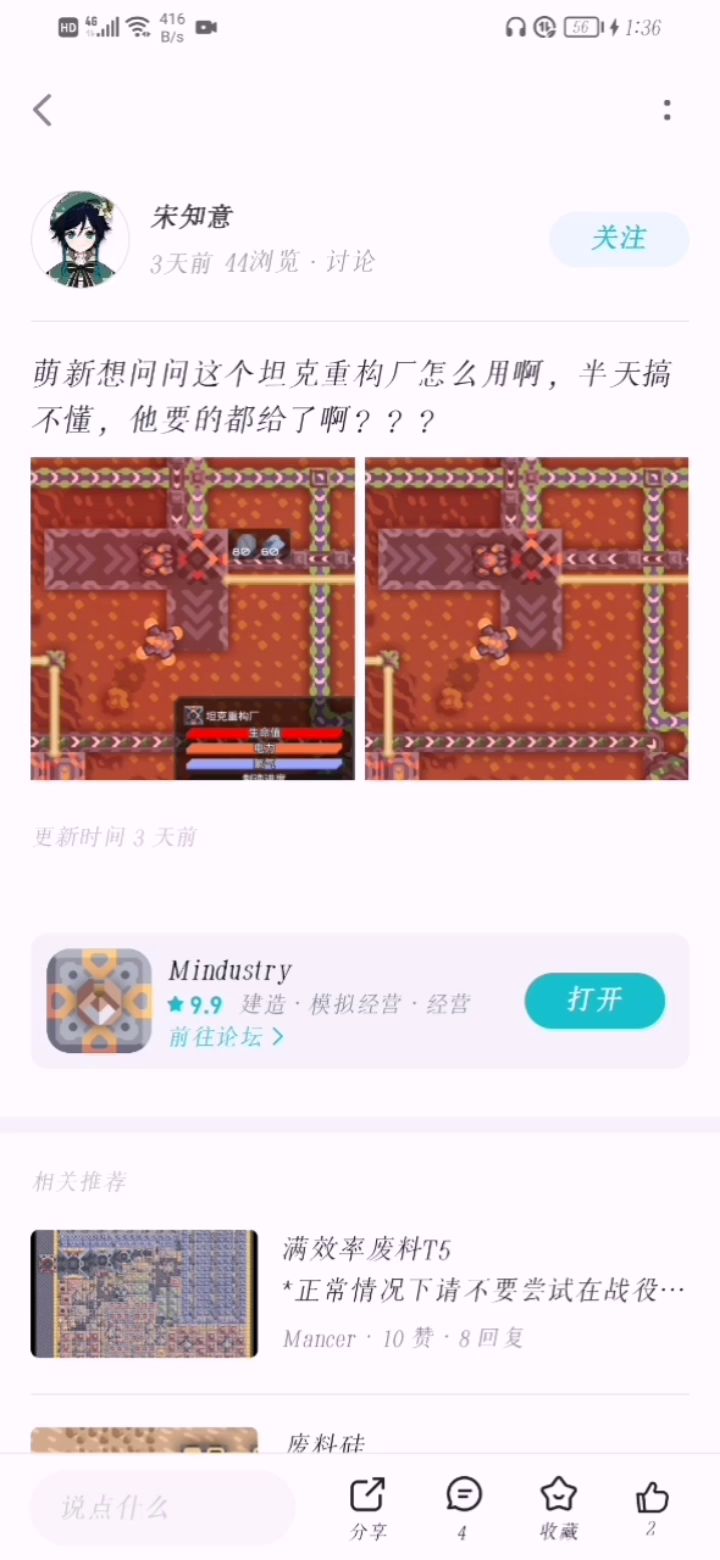
Task: Follow the author with 关注 button
Action: tap(619, 239)
